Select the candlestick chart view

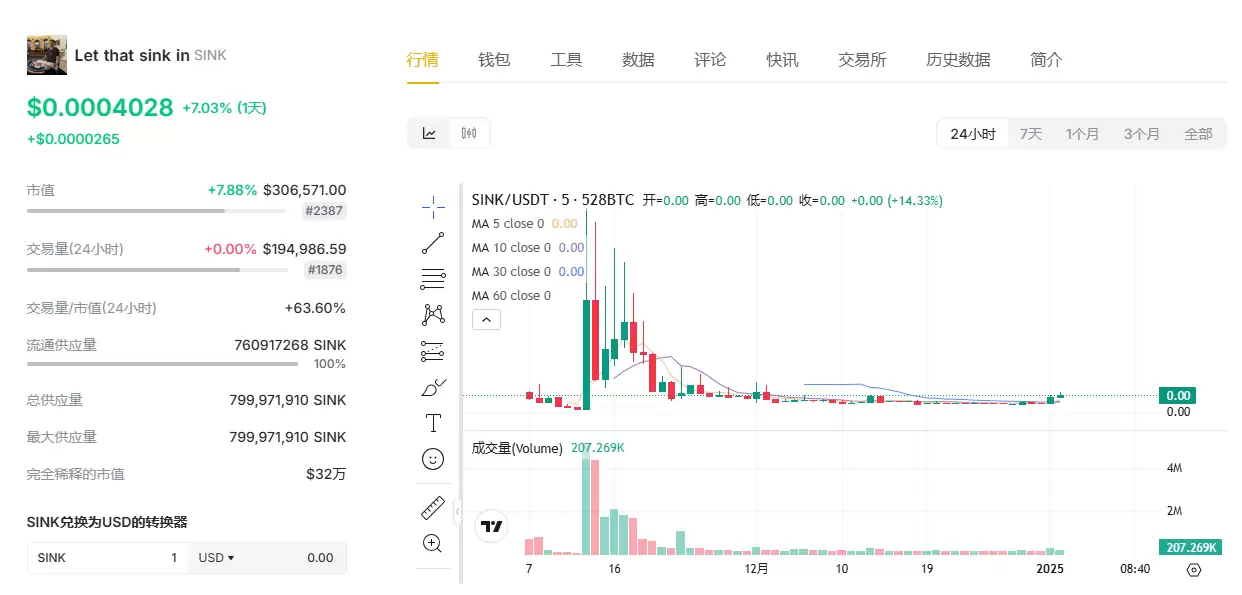tap(469, 133)
